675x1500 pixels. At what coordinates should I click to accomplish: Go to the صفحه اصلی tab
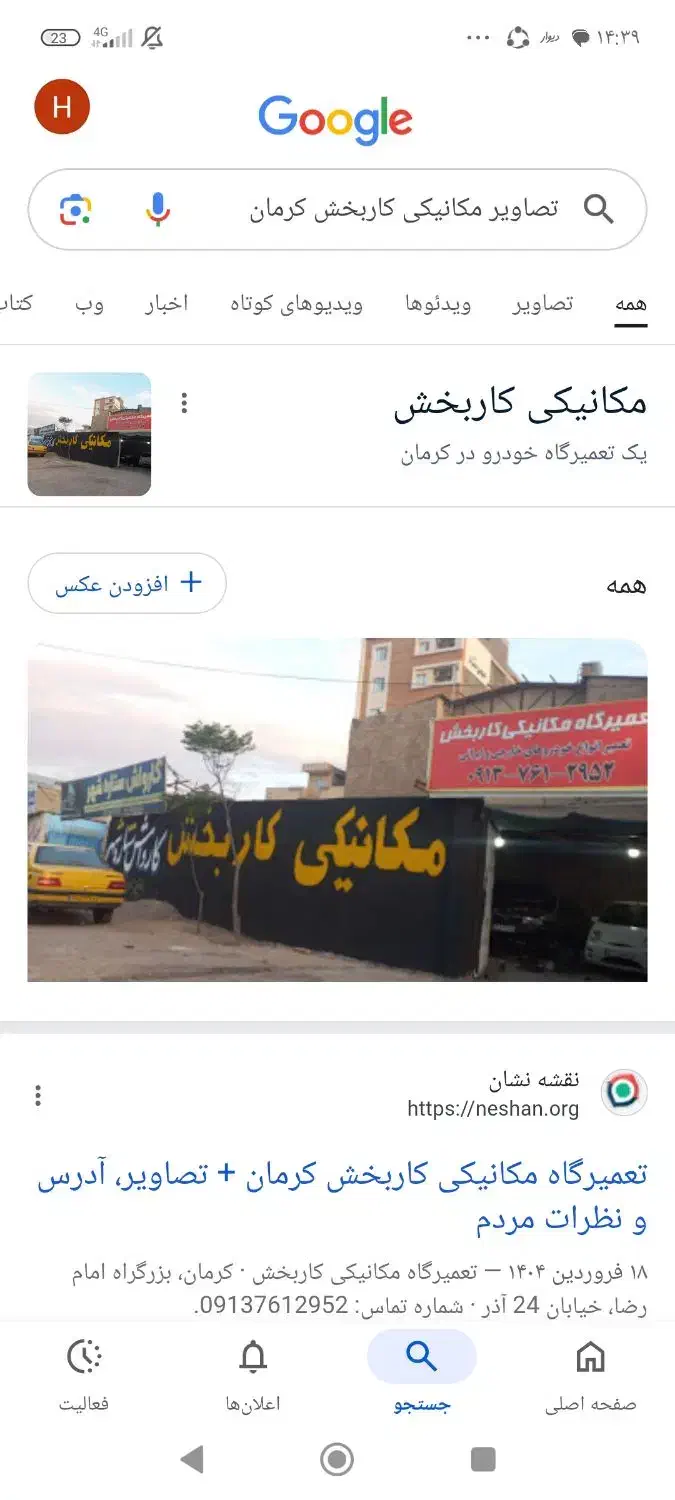click(590, 1375)
